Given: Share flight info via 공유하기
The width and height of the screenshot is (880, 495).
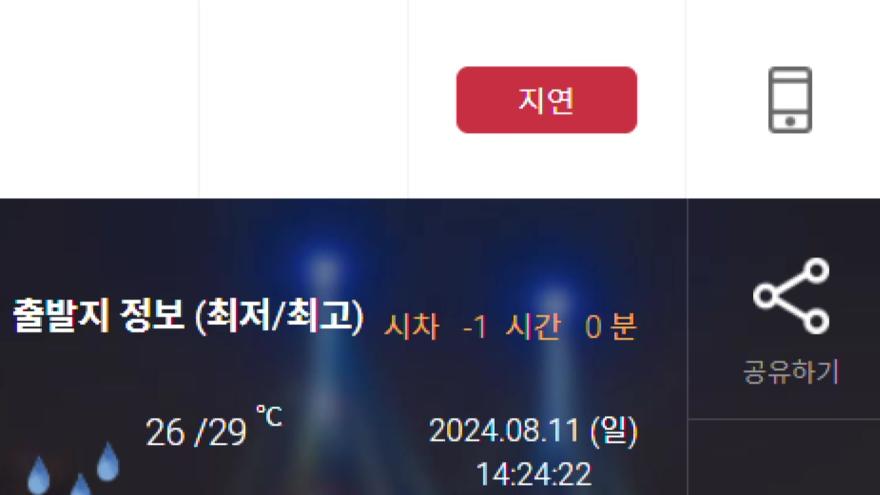Looking at the screenshot, I should (x=790, y=318).
